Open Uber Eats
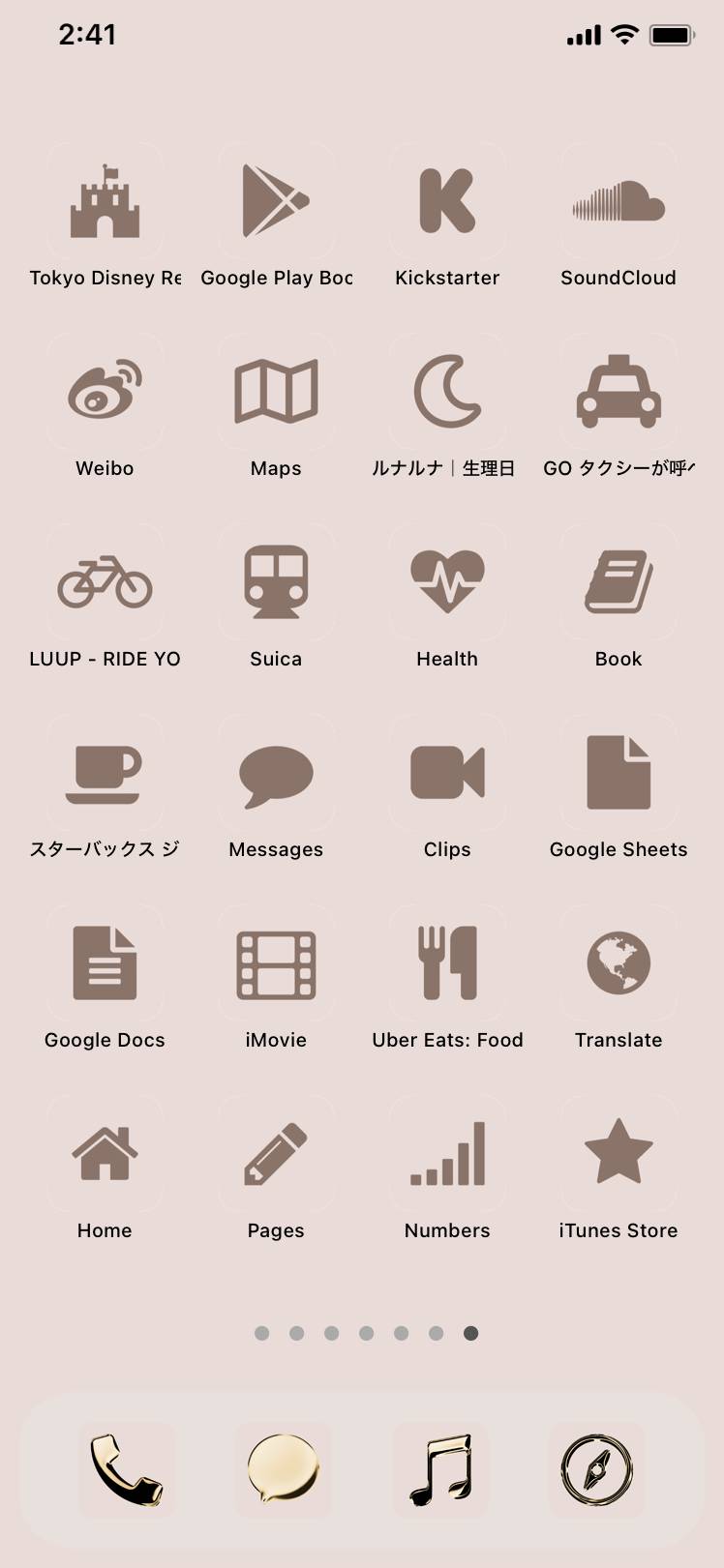This screenshot has width=724, height=1568. 447,963
